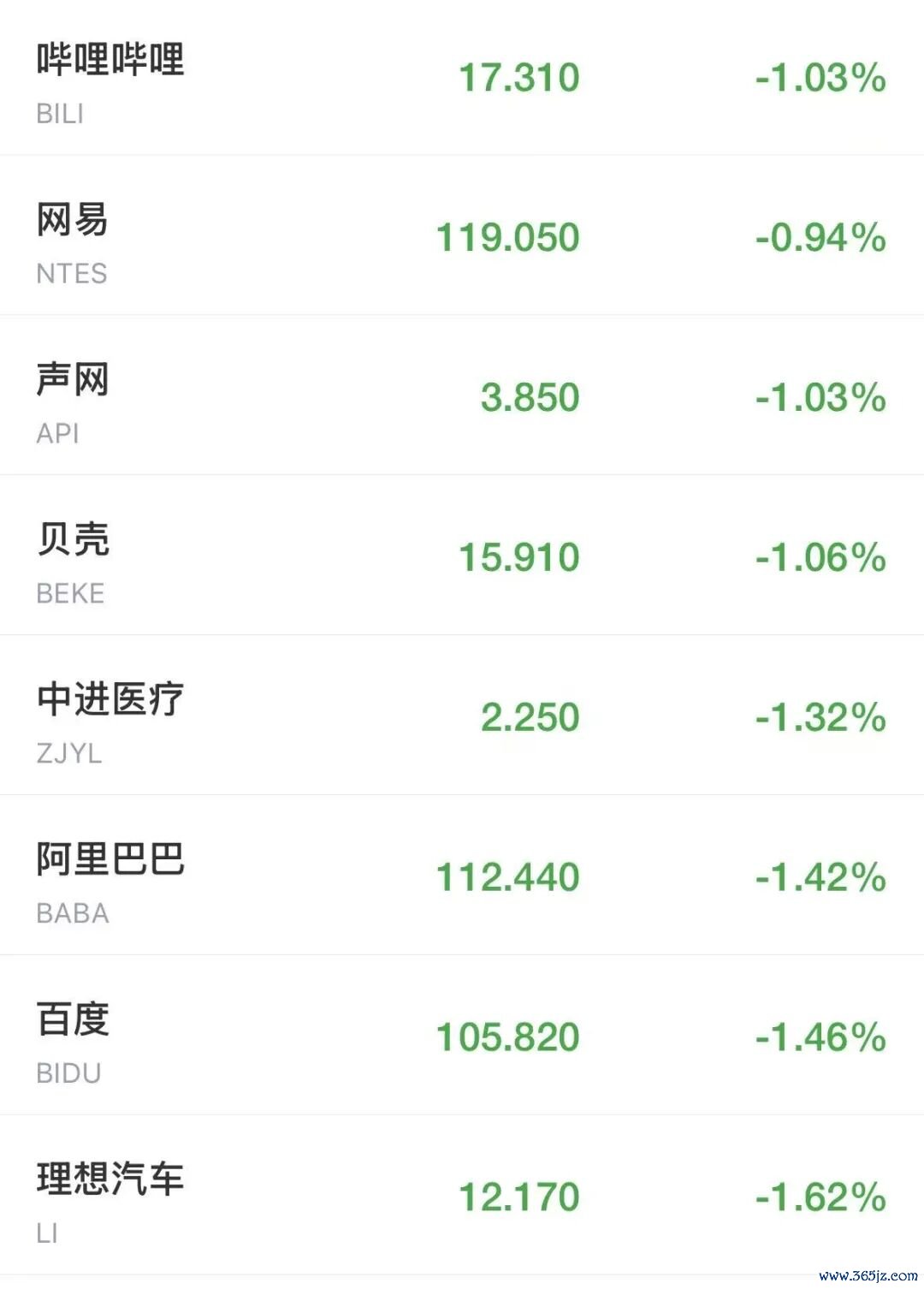Image resolution: width=924 pixels, height=1289 pixels.
Task: Open the 阿里巴巴 BABA stock details
Action: [x=462, y=876]
